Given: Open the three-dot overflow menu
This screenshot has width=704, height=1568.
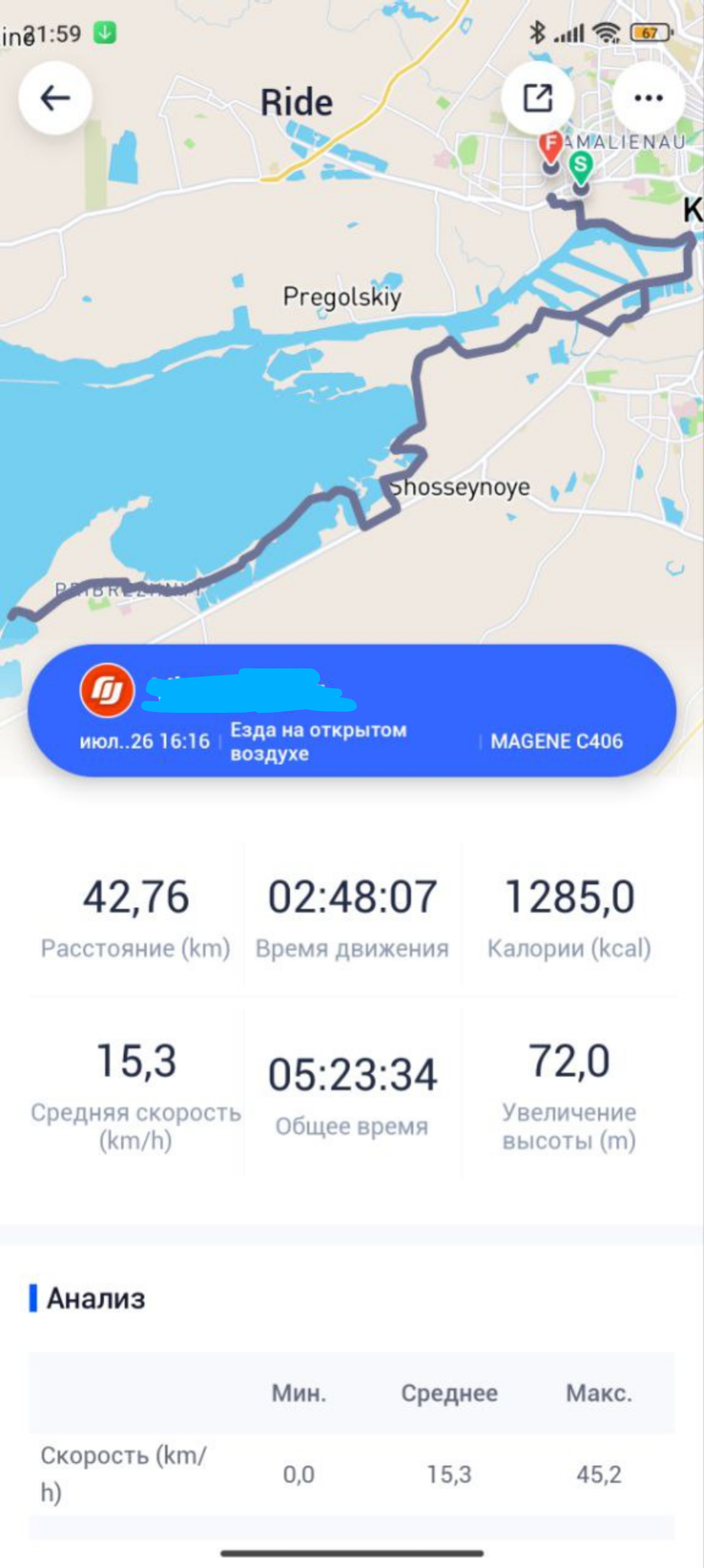Looking at the screenshot, I should (648, 98).
